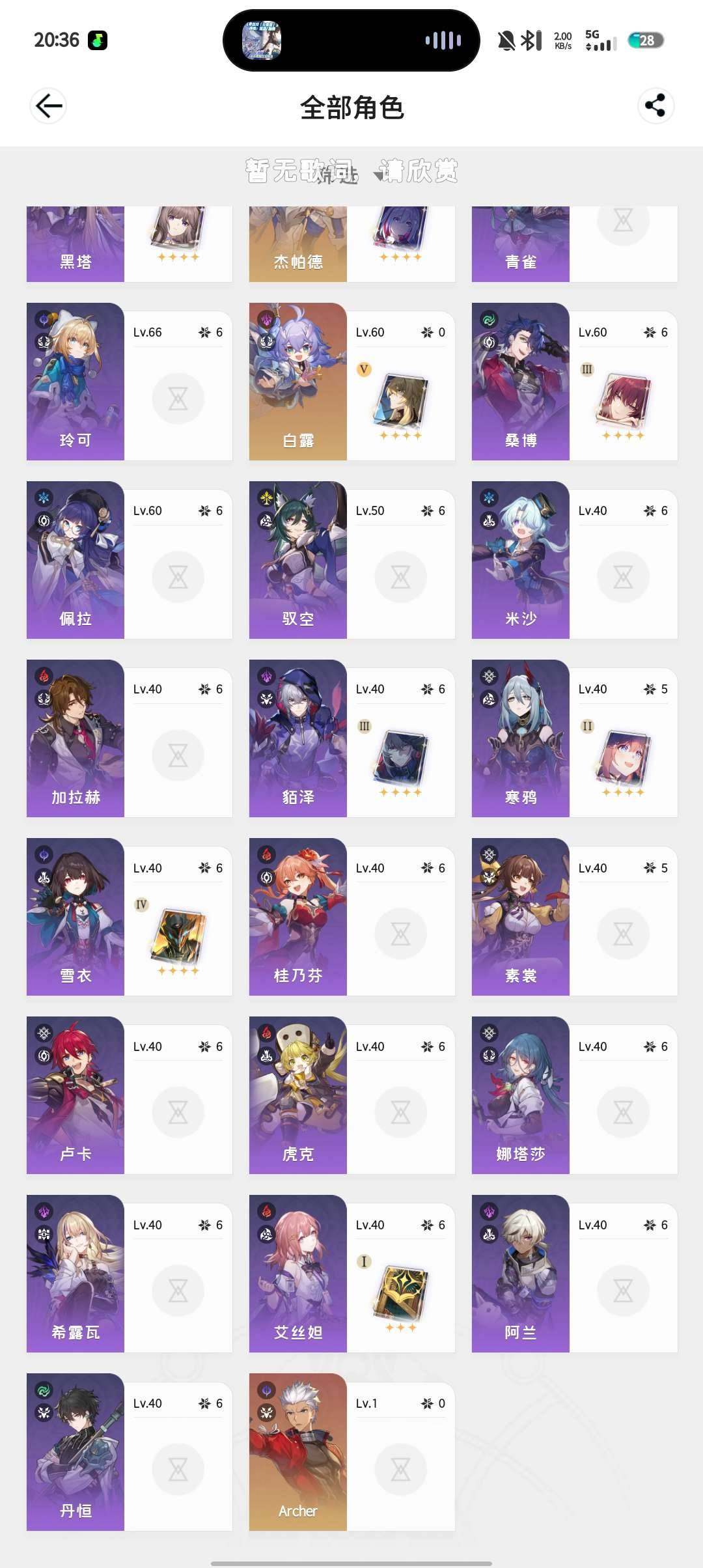
Task: Select the 桑博 character card
Action: (x=521, y=382)
